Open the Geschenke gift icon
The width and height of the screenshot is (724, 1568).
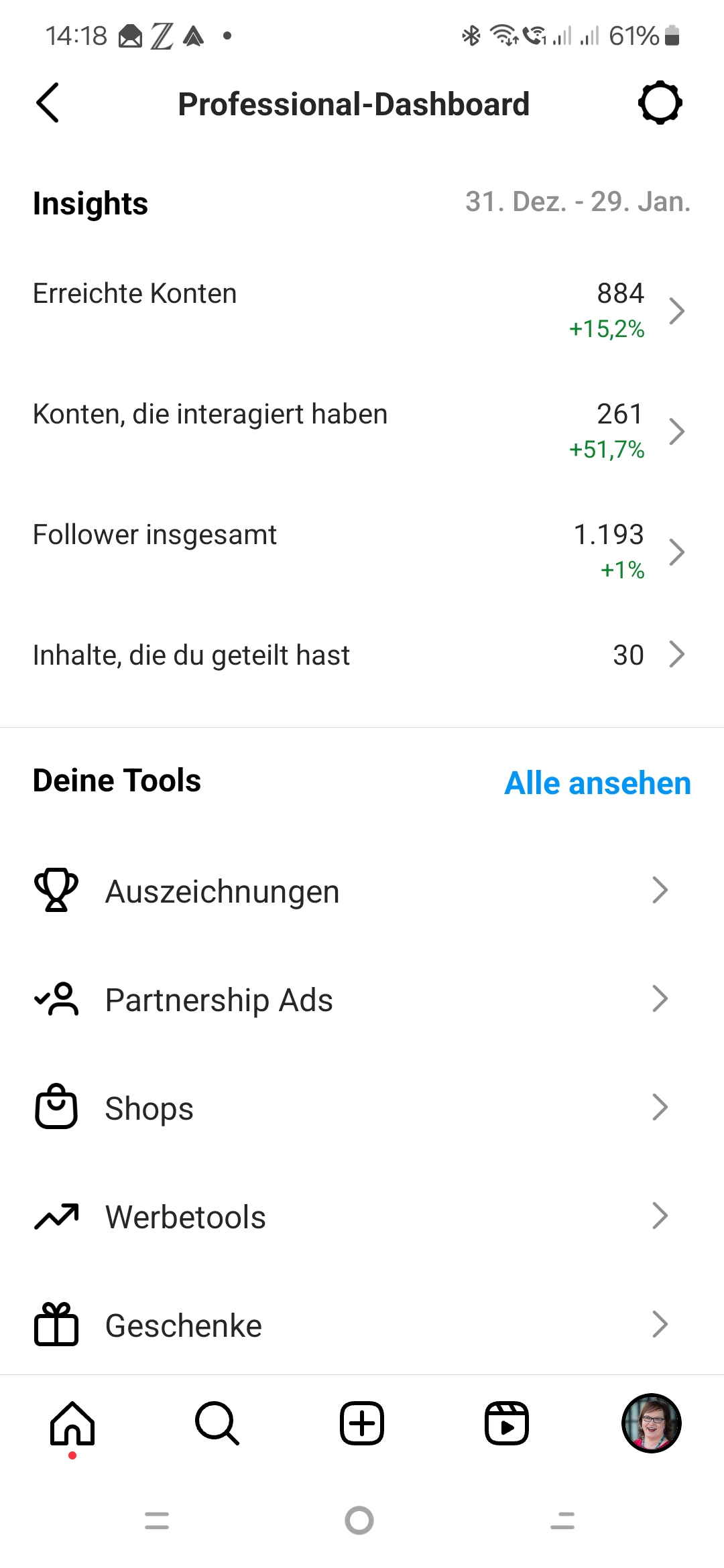point(56,1324)
